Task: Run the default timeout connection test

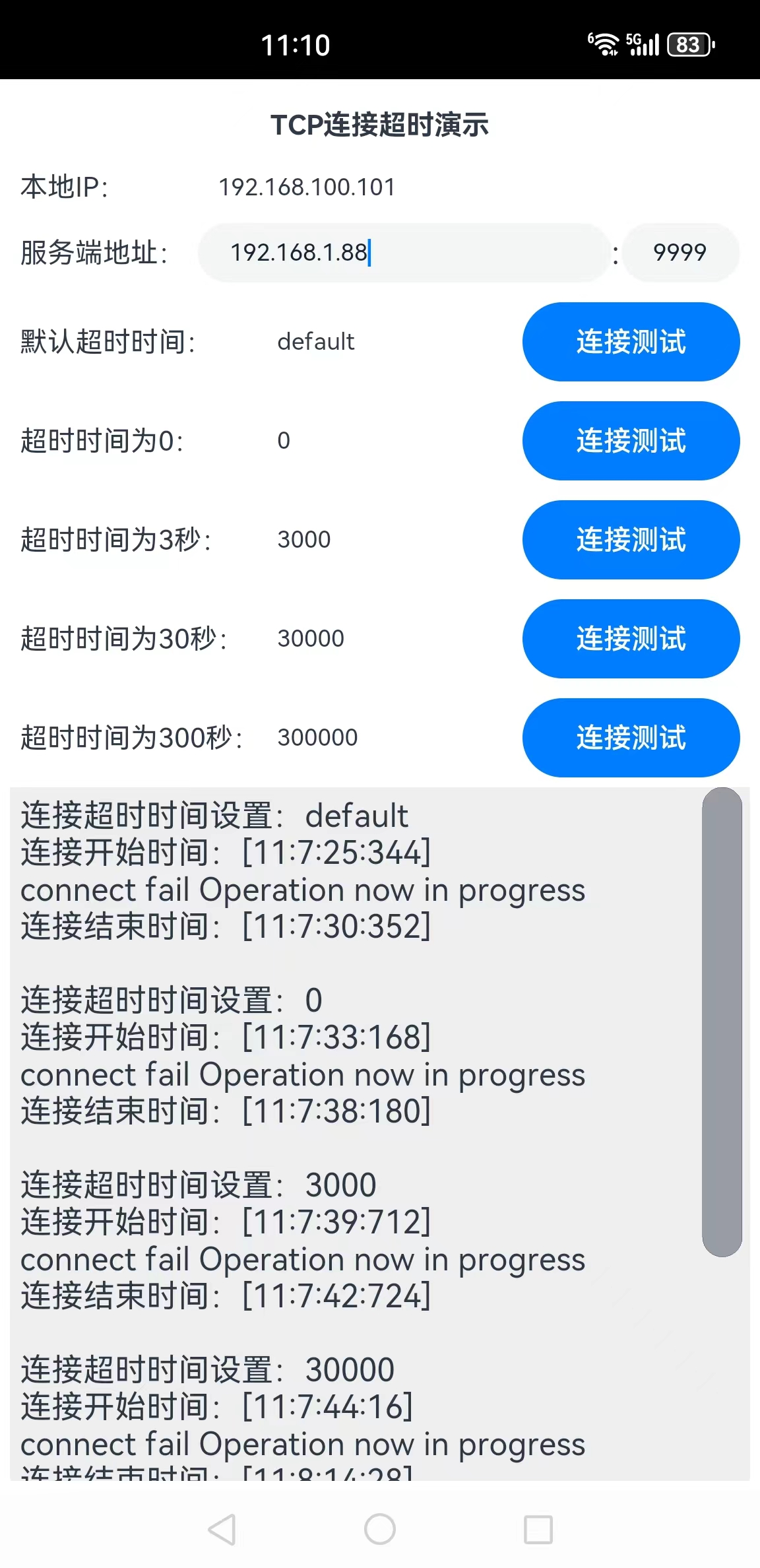Action: (630, 342)
